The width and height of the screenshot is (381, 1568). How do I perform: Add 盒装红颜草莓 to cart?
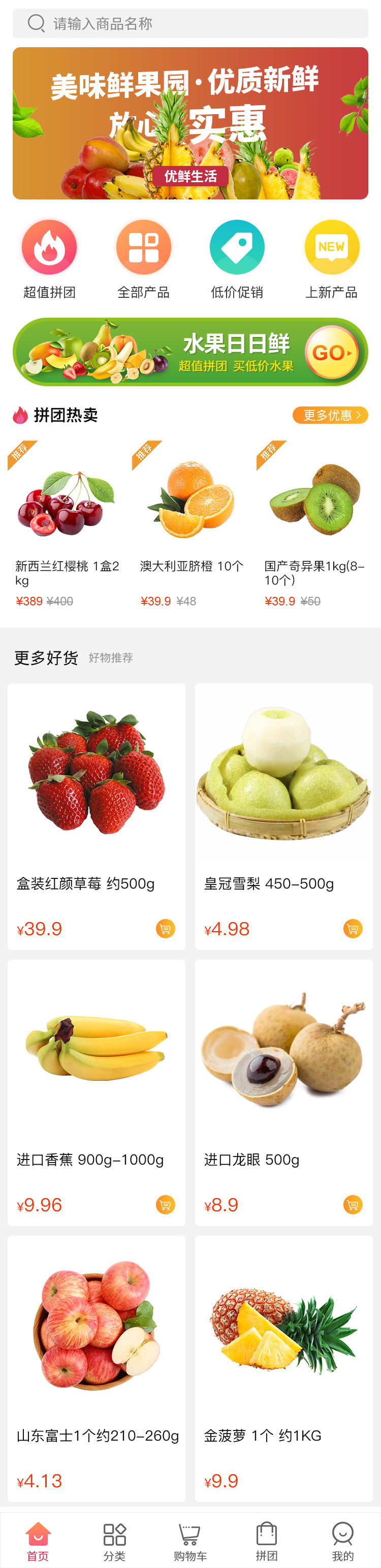click(x=165, y=928)
